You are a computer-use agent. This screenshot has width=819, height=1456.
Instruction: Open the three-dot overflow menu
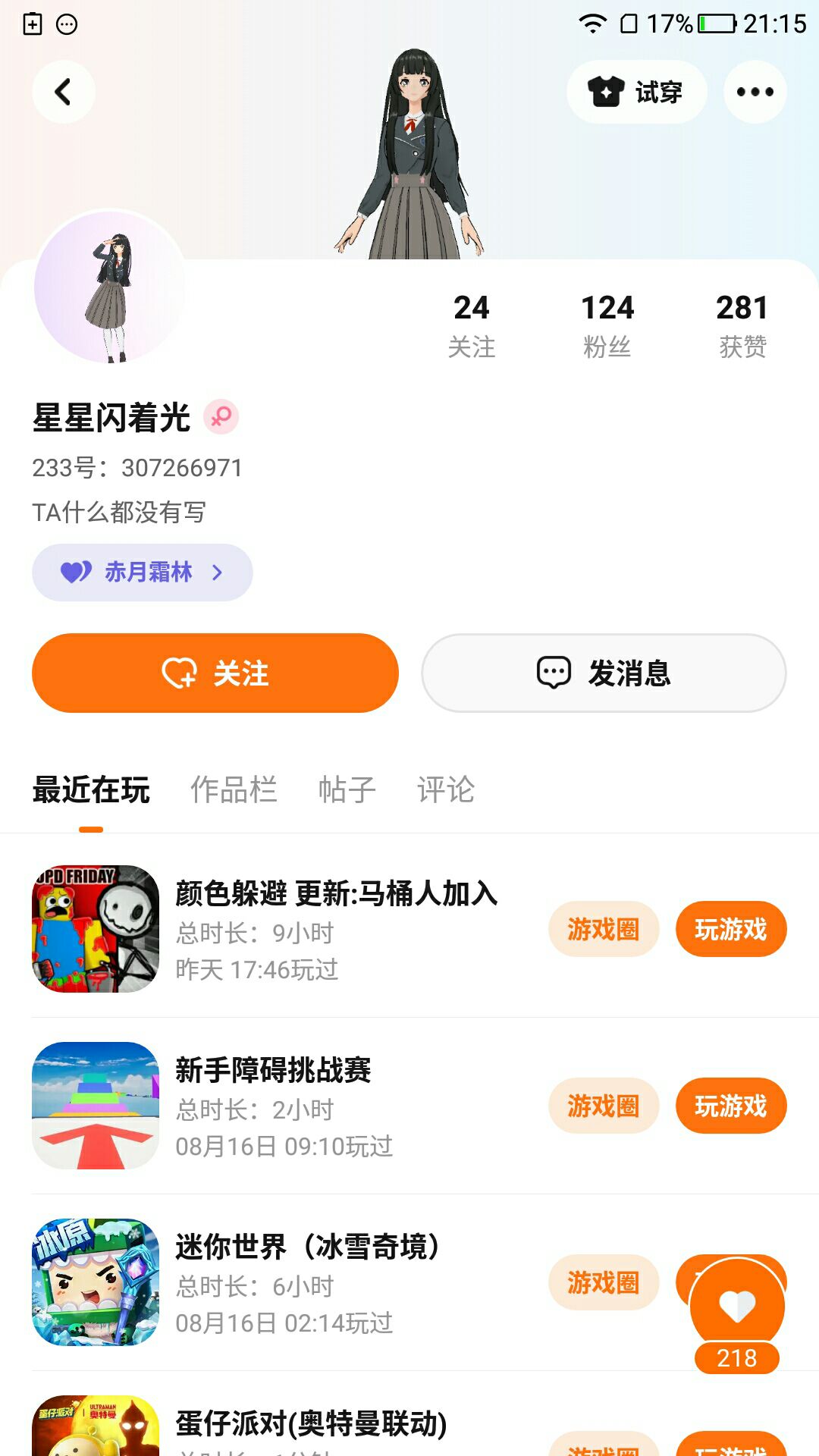click(x=755, y=92)
